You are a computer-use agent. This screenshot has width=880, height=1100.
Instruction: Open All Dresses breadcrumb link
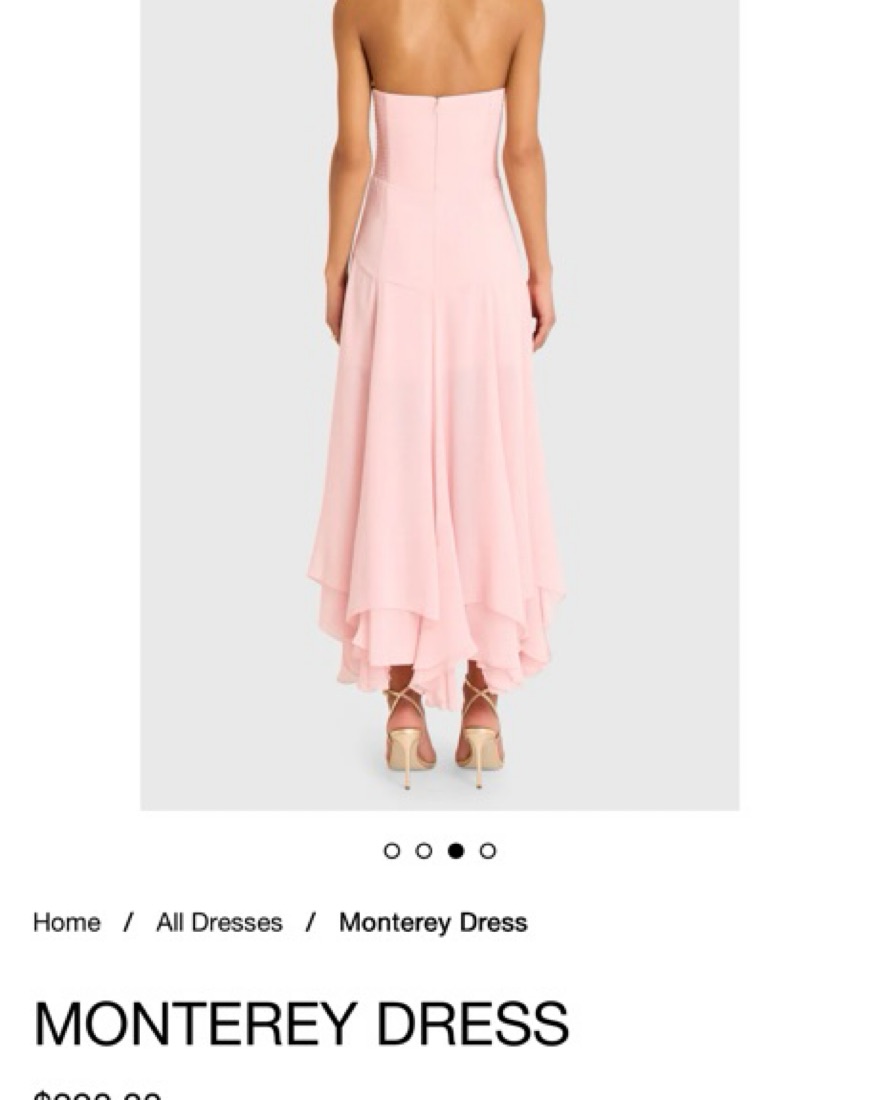tap(219, 922)
